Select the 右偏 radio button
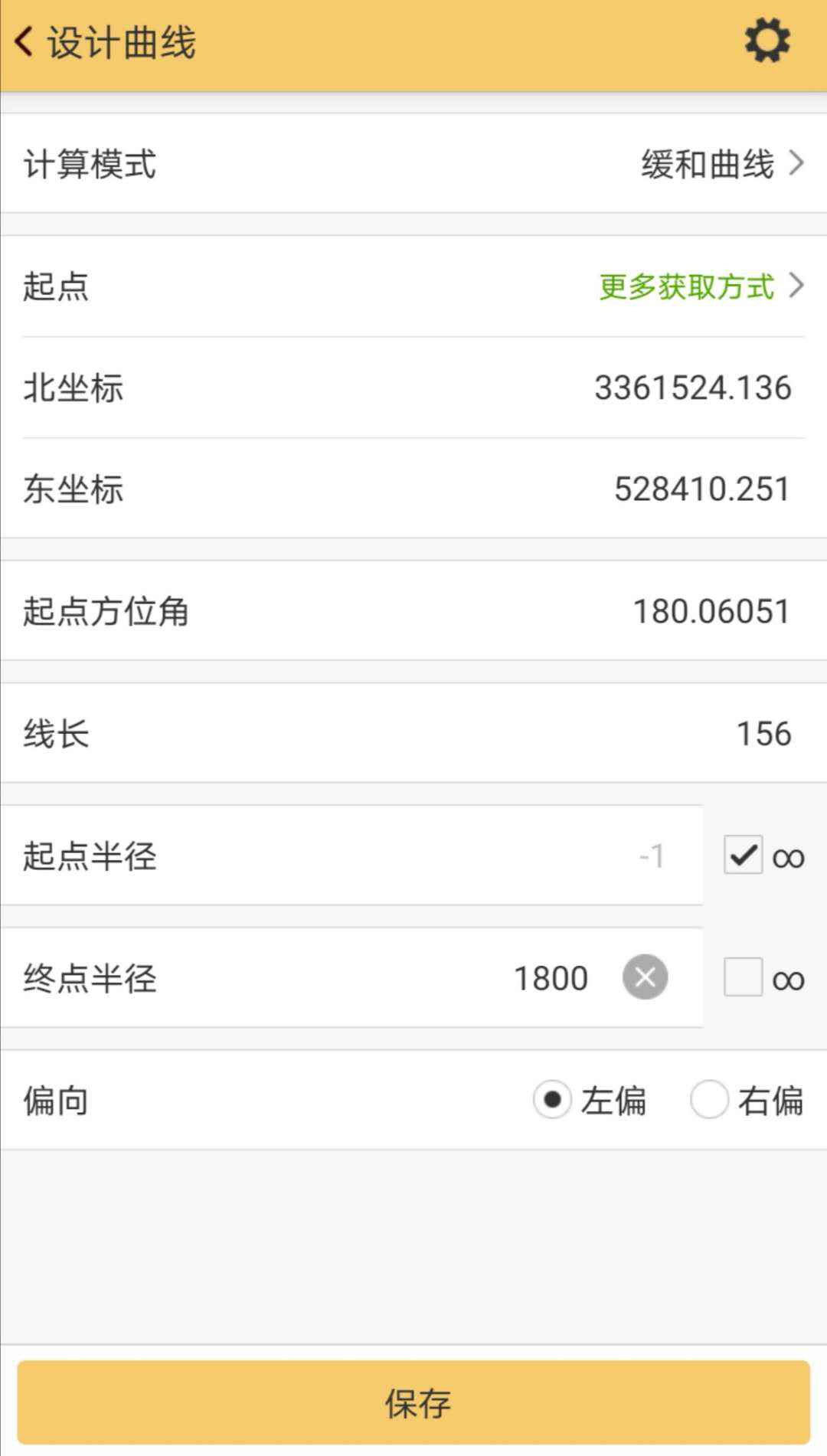The width and height of the screenshot is (827, 1456). click(709, 1101)
